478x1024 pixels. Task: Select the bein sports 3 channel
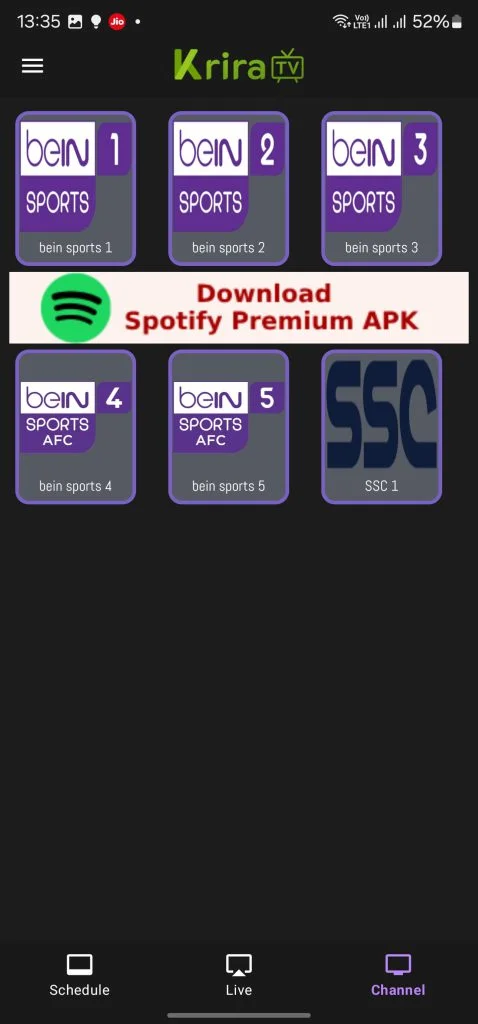tap(381, 189)
